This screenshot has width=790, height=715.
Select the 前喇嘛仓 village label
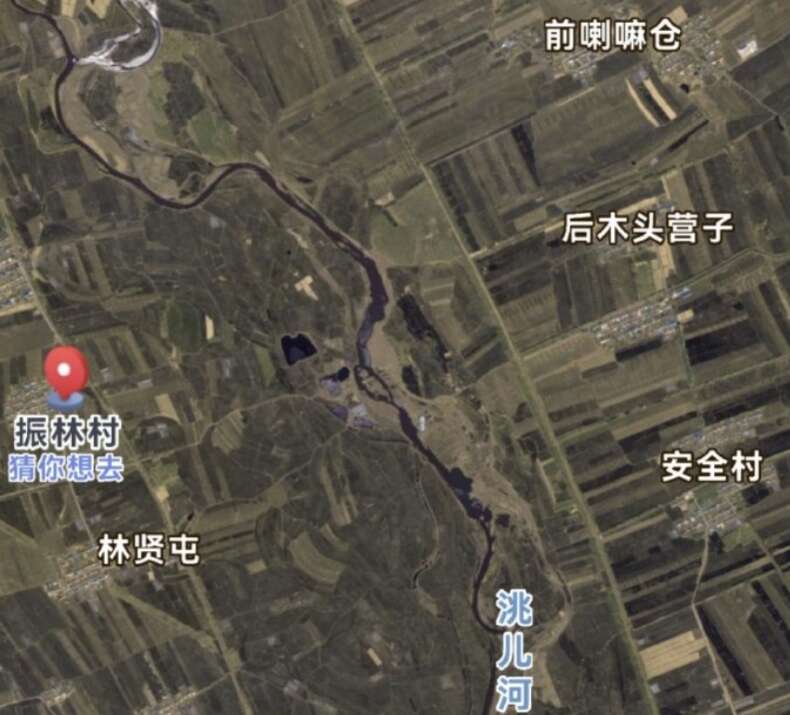point(612,38)
